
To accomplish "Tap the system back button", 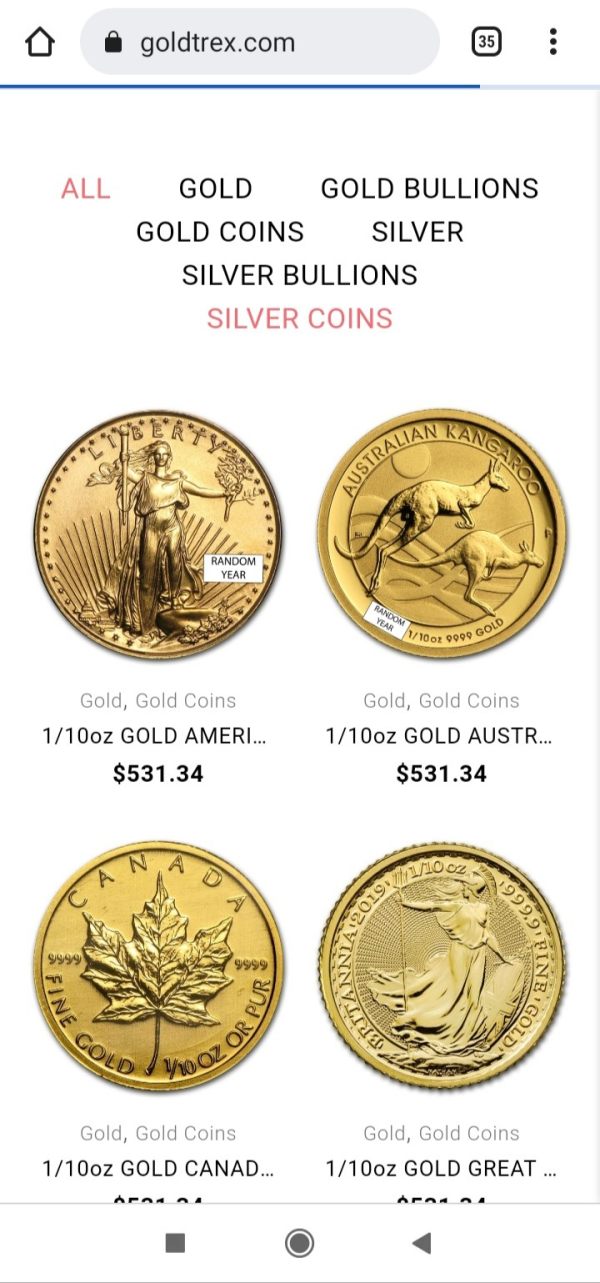I will point(422,1243).
